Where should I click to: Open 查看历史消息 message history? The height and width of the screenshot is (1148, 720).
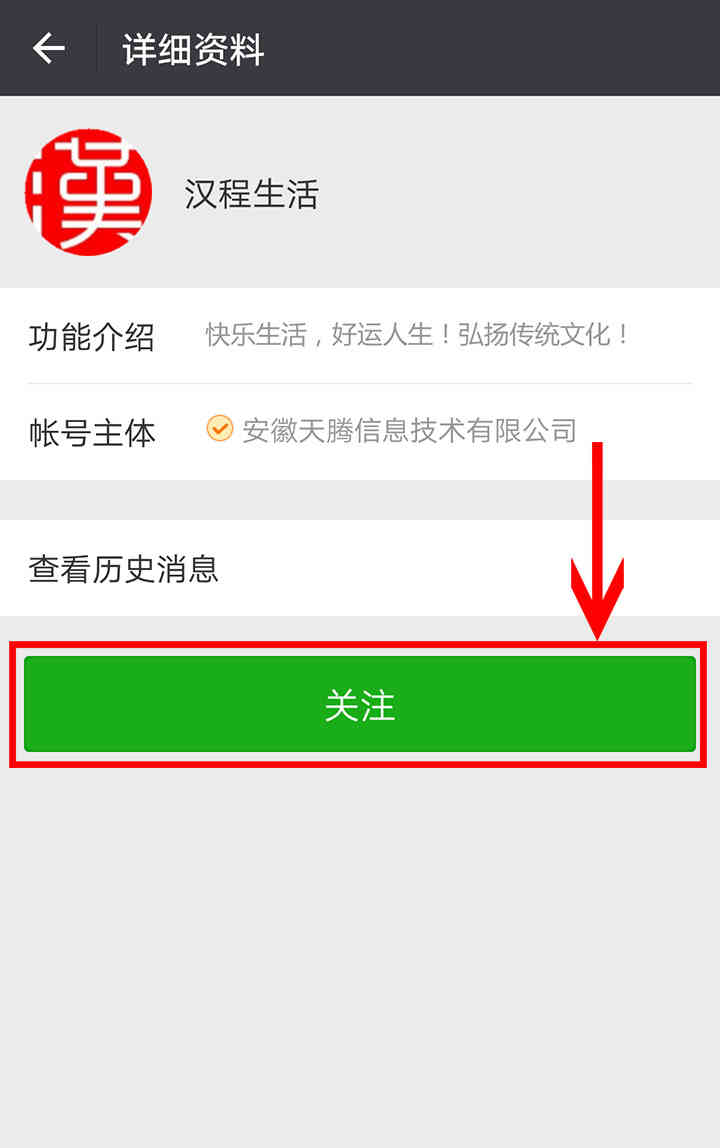[x=360, y=569]
